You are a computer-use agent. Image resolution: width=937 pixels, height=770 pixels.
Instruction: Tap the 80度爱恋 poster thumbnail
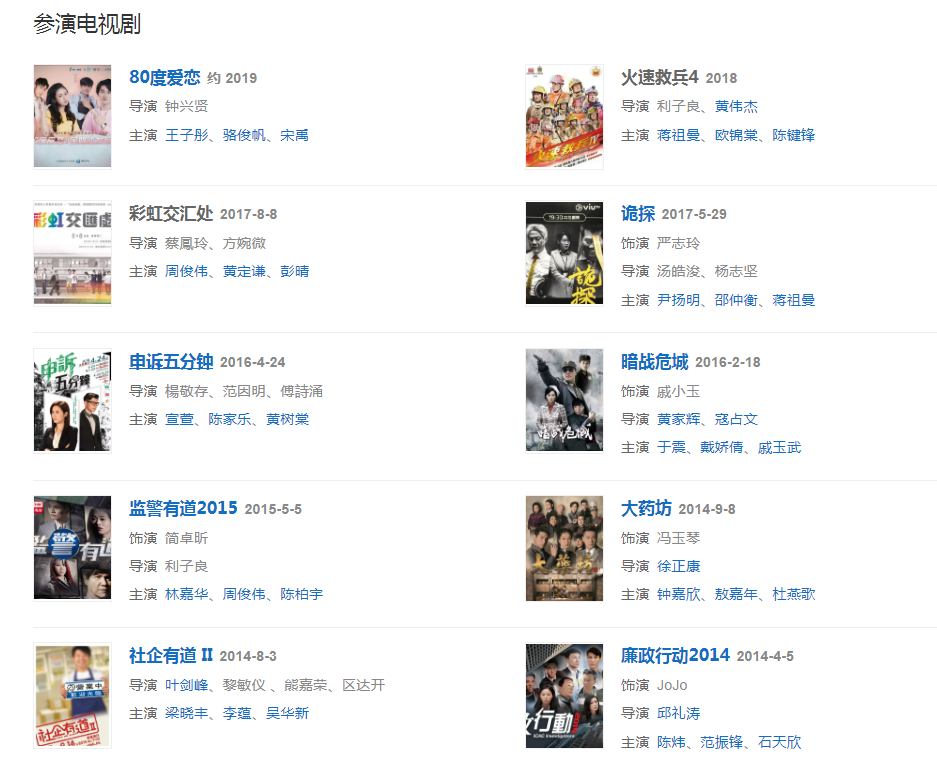[x=72, y=116]
